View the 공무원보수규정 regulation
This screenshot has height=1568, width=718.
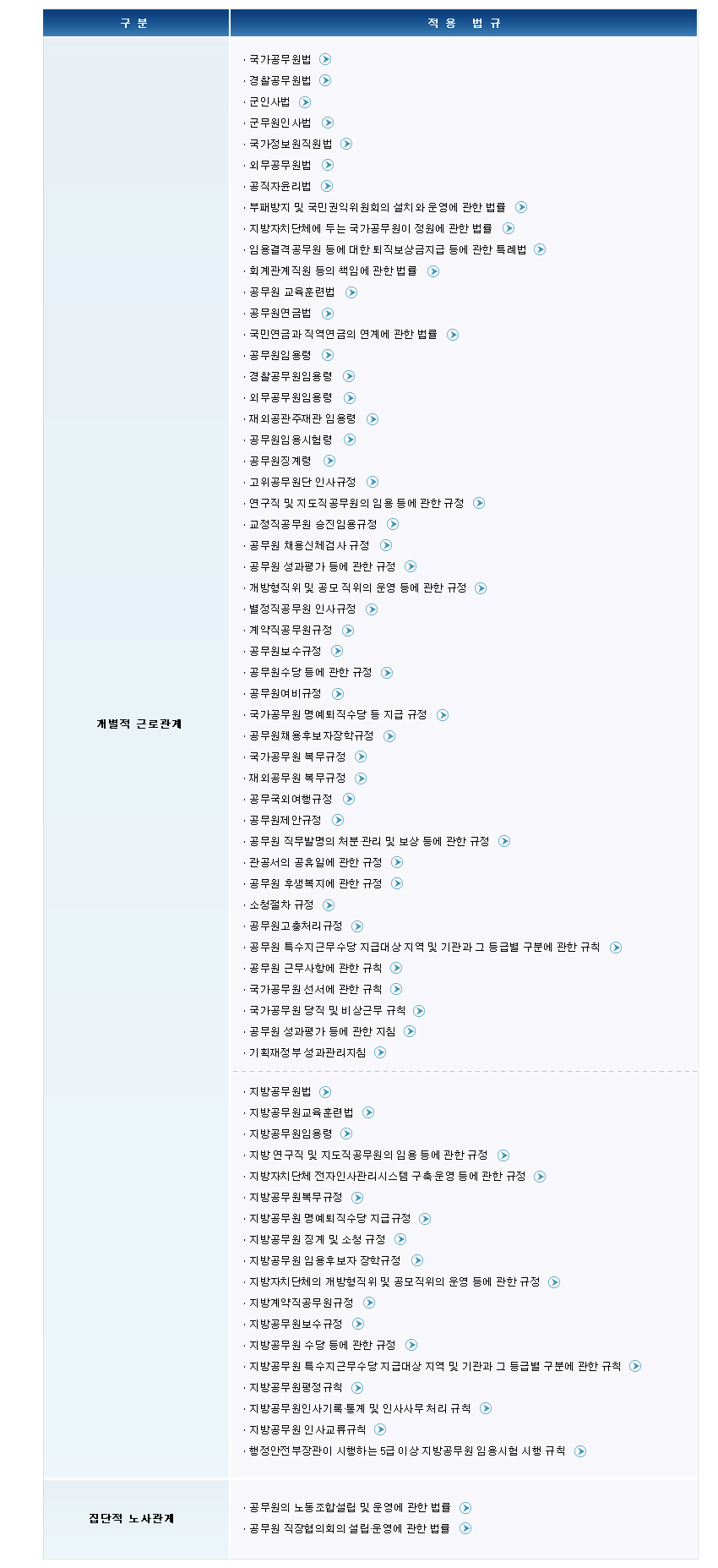tap(337, 651)
